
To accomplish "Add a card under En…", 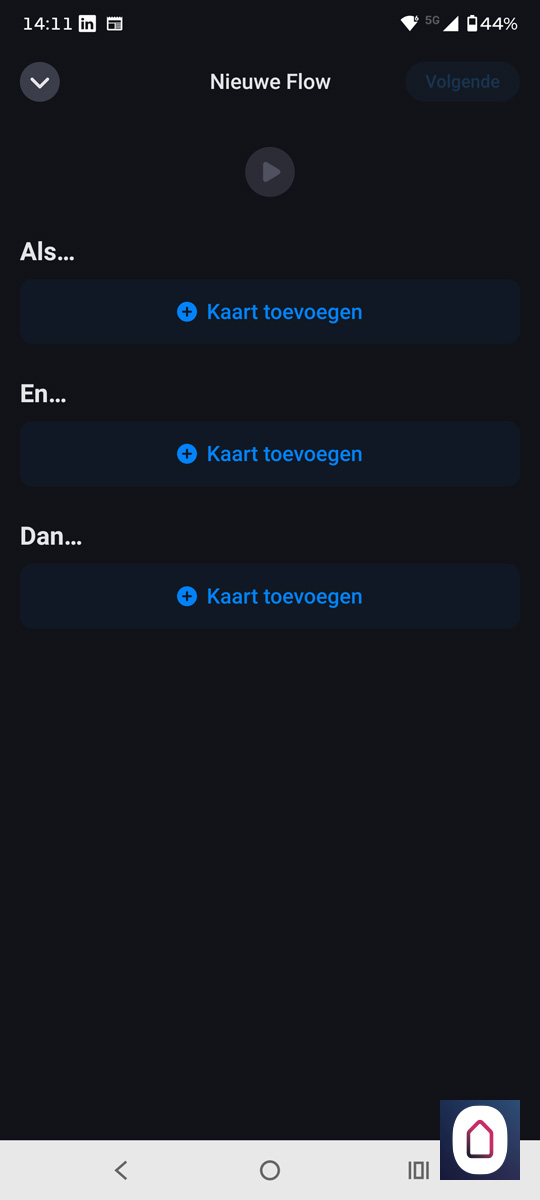I will point(270,454).
